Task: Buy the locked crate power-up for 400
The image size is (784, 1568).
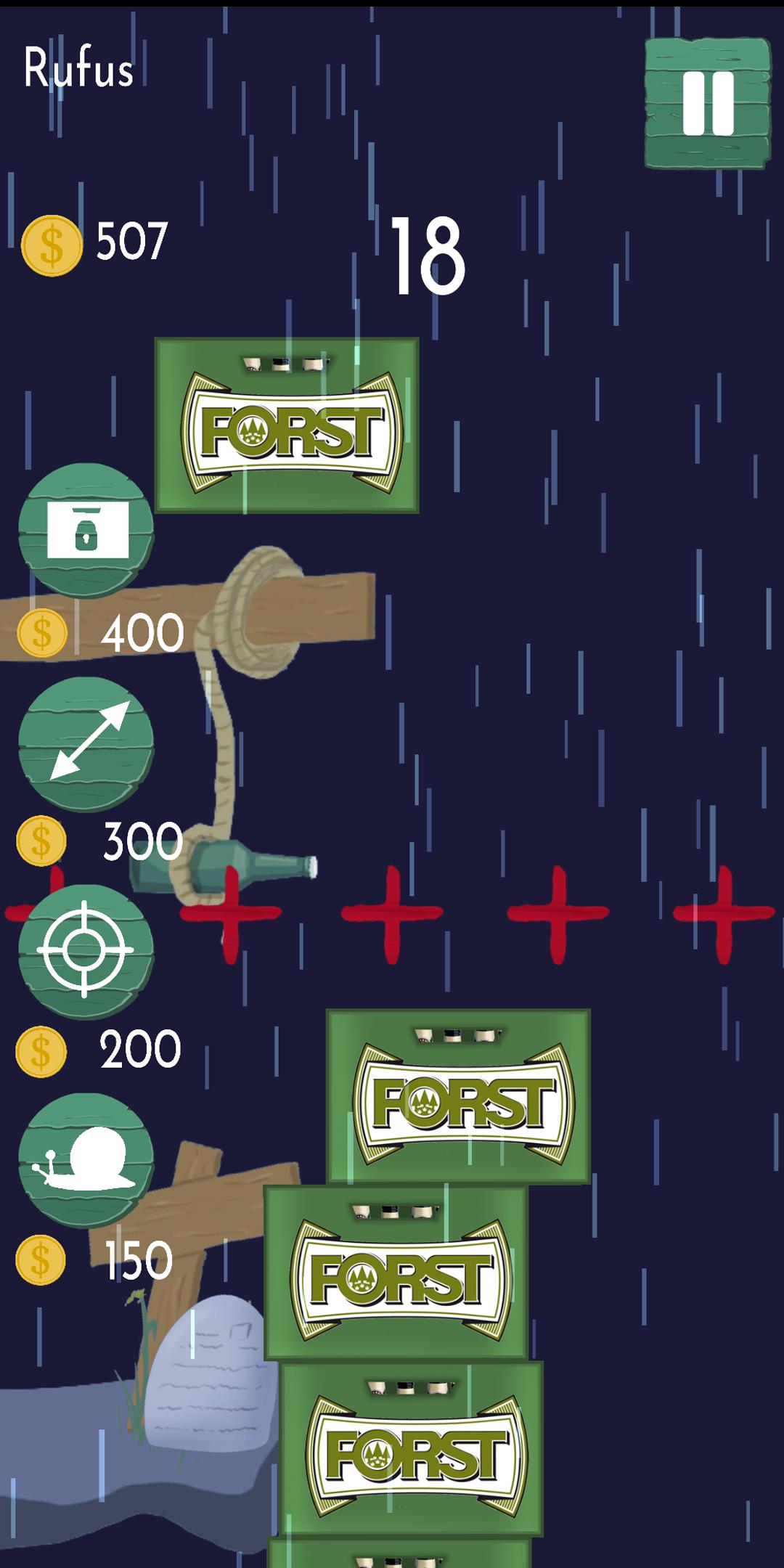Action: point(86,530)
